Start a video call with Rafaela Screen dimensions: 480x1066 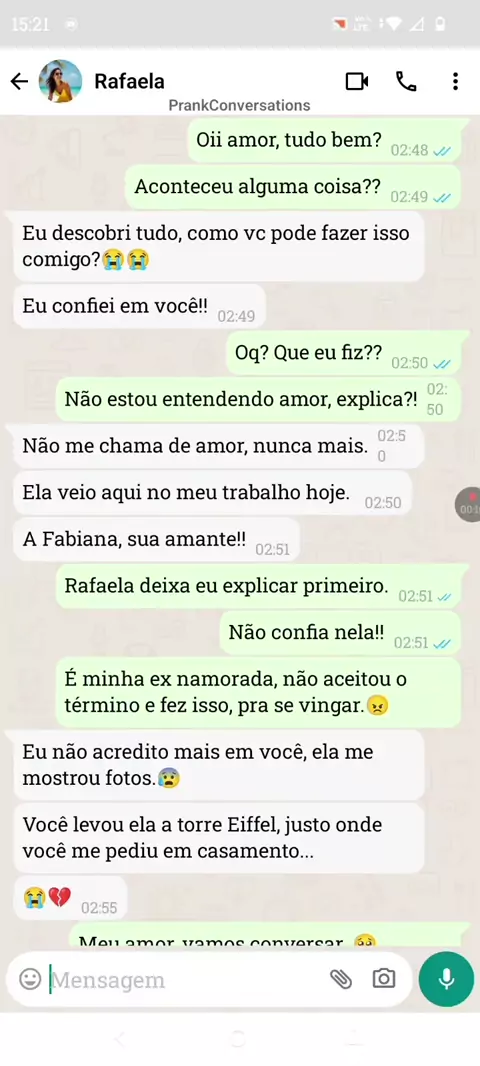(x=357, y=82)
